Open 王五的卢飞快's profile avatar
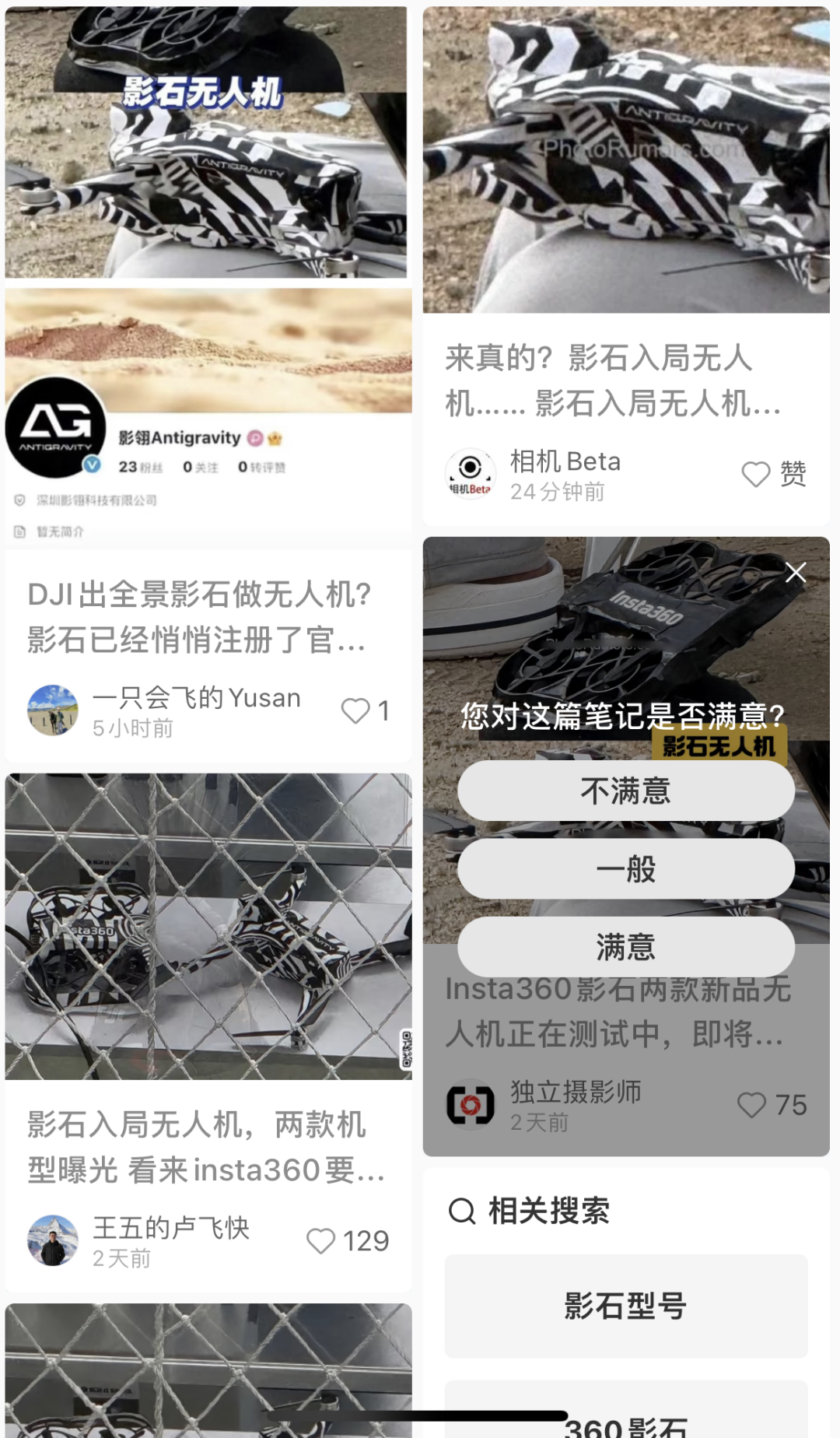This screenshot has height=1438, width=840. coord(53,1240)
